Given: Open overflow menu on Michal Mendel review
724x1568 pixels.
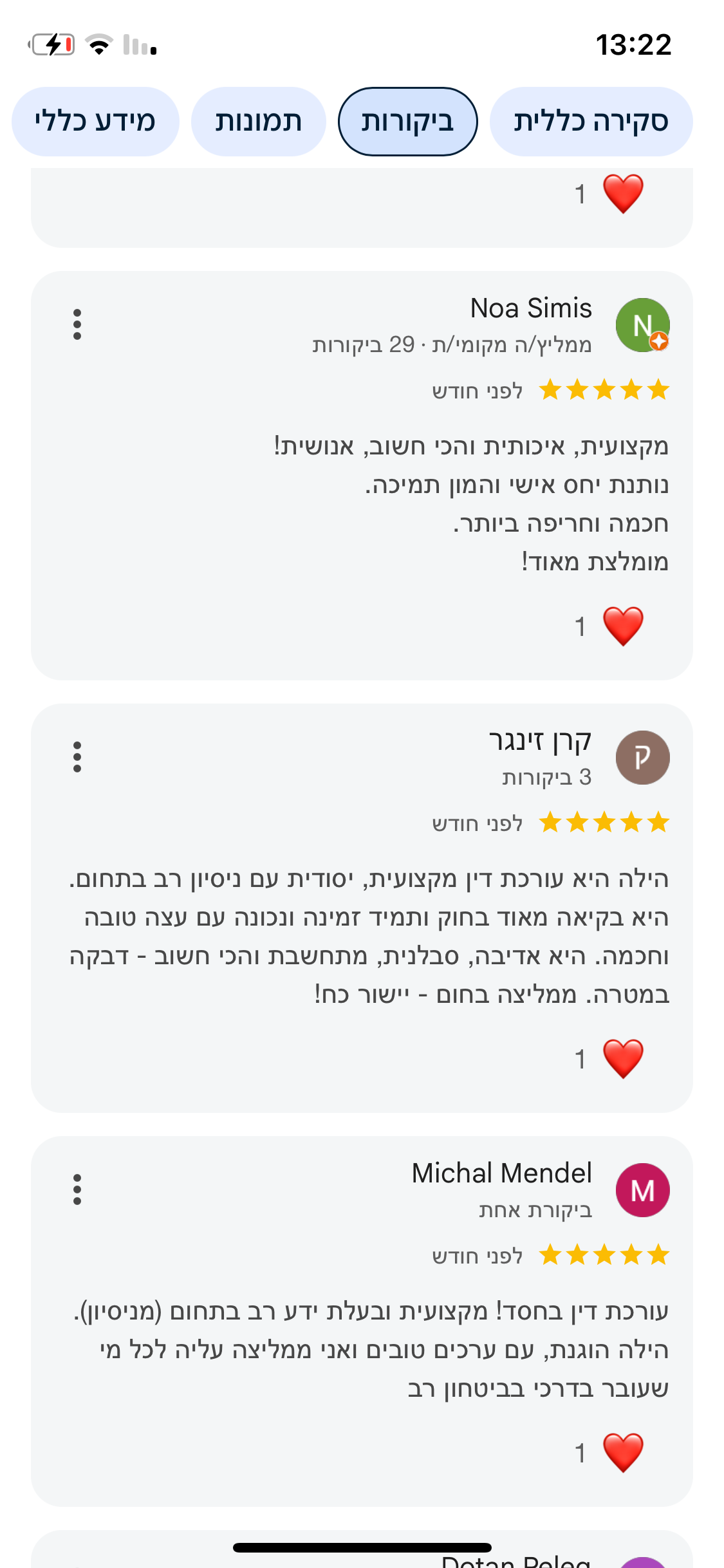Looking at the screenshot, I should click(x=77, y=1190).
